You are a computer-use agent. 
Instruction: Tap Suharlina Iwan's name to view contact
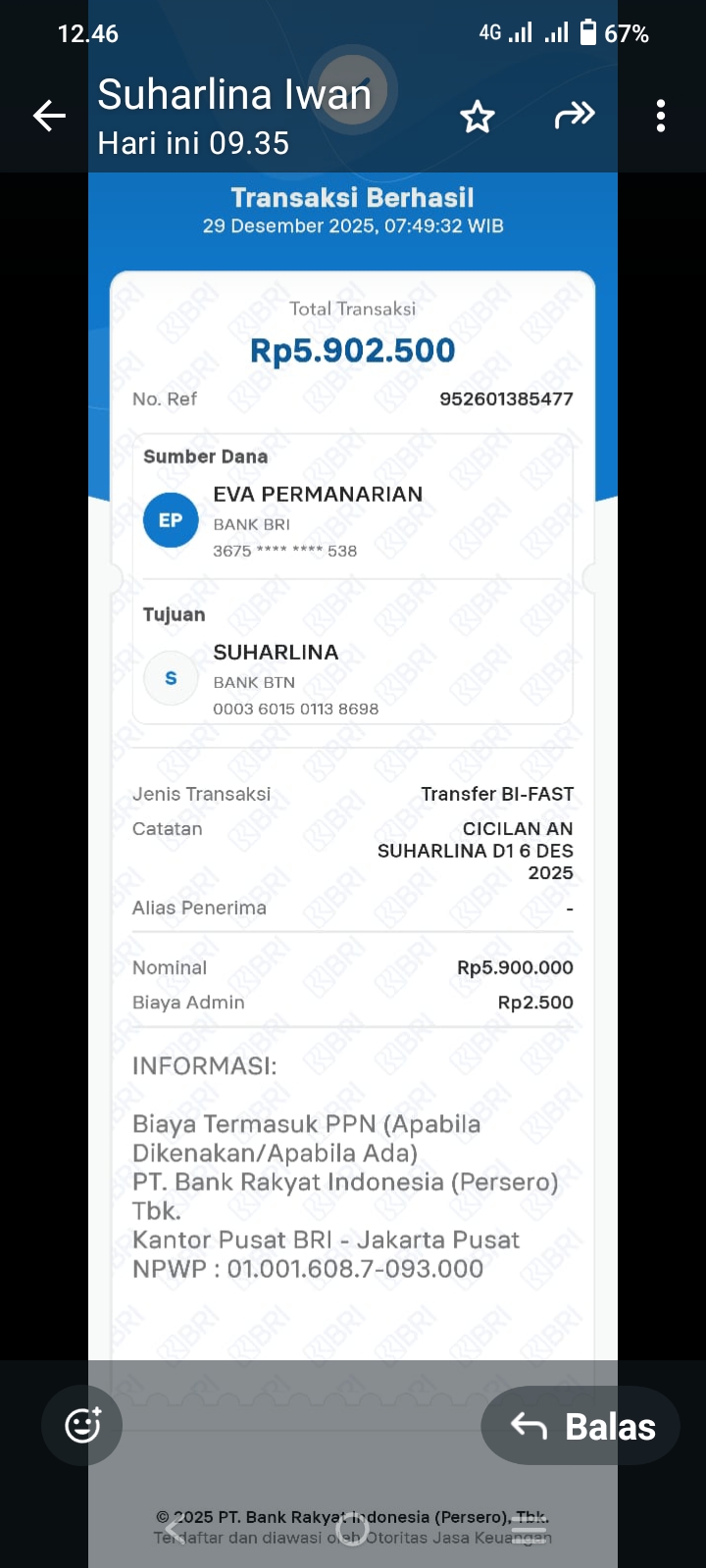pos(233,95)
